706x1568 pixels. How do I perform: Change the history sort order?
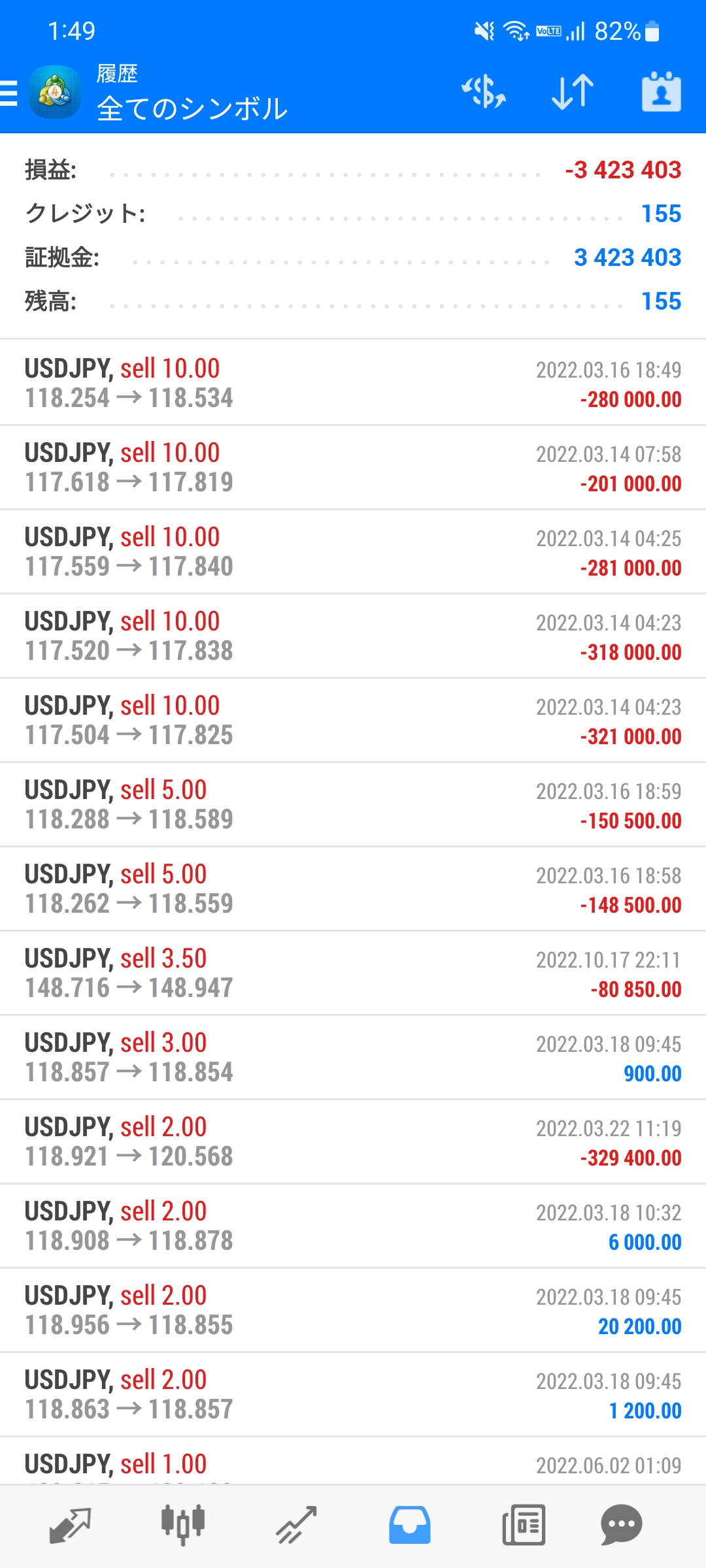573,91
